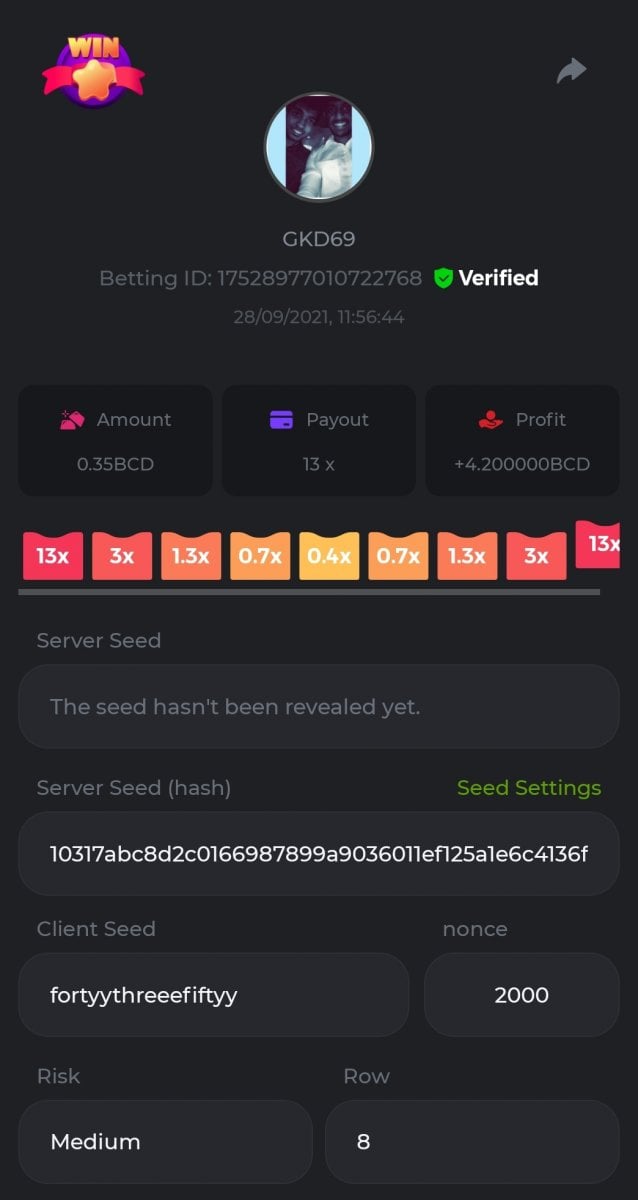Tap the nonce field showing 2000

click(x=521, y=995)
